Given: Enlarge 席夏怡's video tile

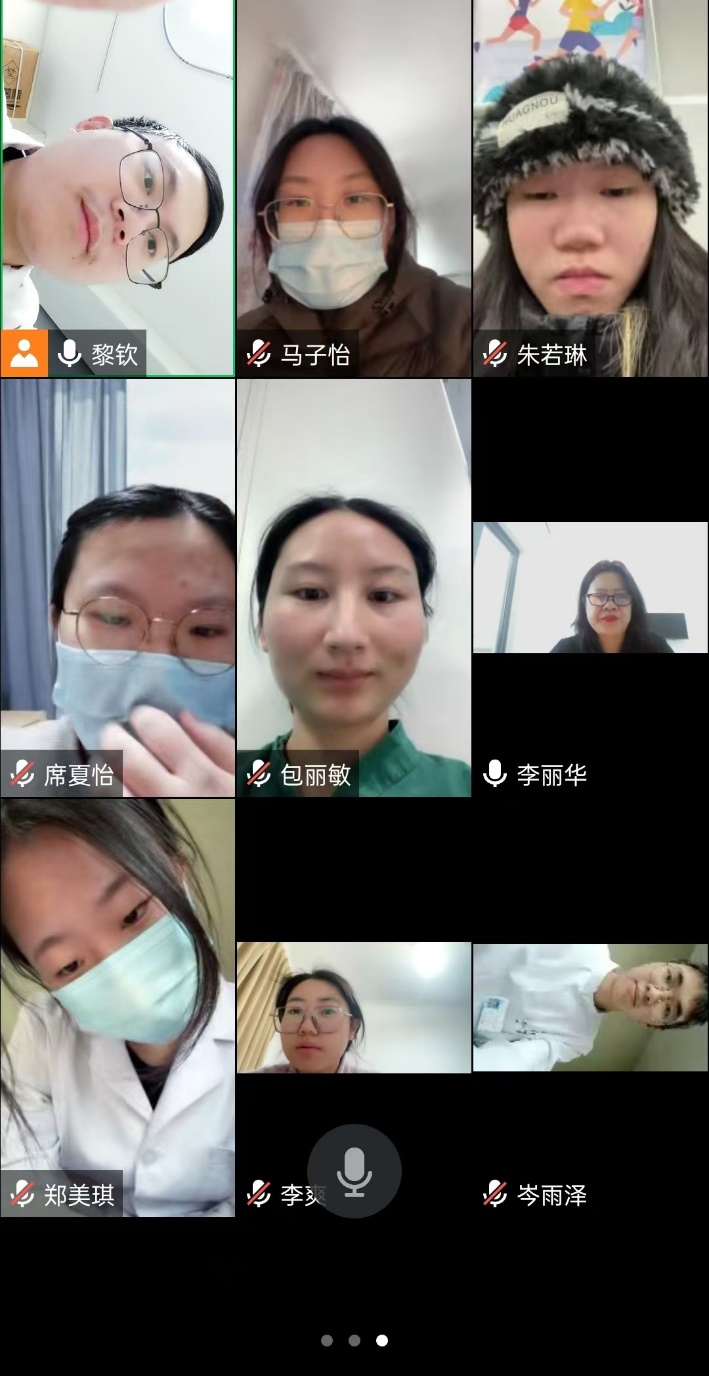Looking at the screenshot, I should click(x=118, y=588).
